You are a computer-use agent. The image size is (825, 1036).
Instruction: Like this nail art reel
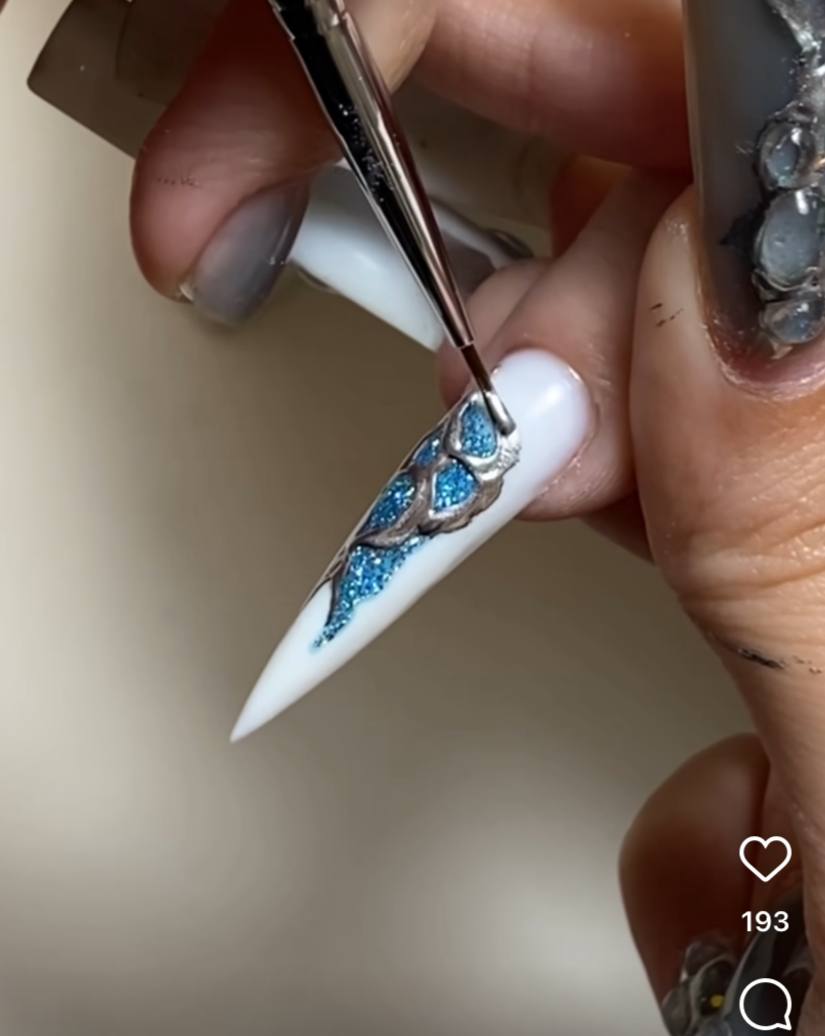click(765, 858)
